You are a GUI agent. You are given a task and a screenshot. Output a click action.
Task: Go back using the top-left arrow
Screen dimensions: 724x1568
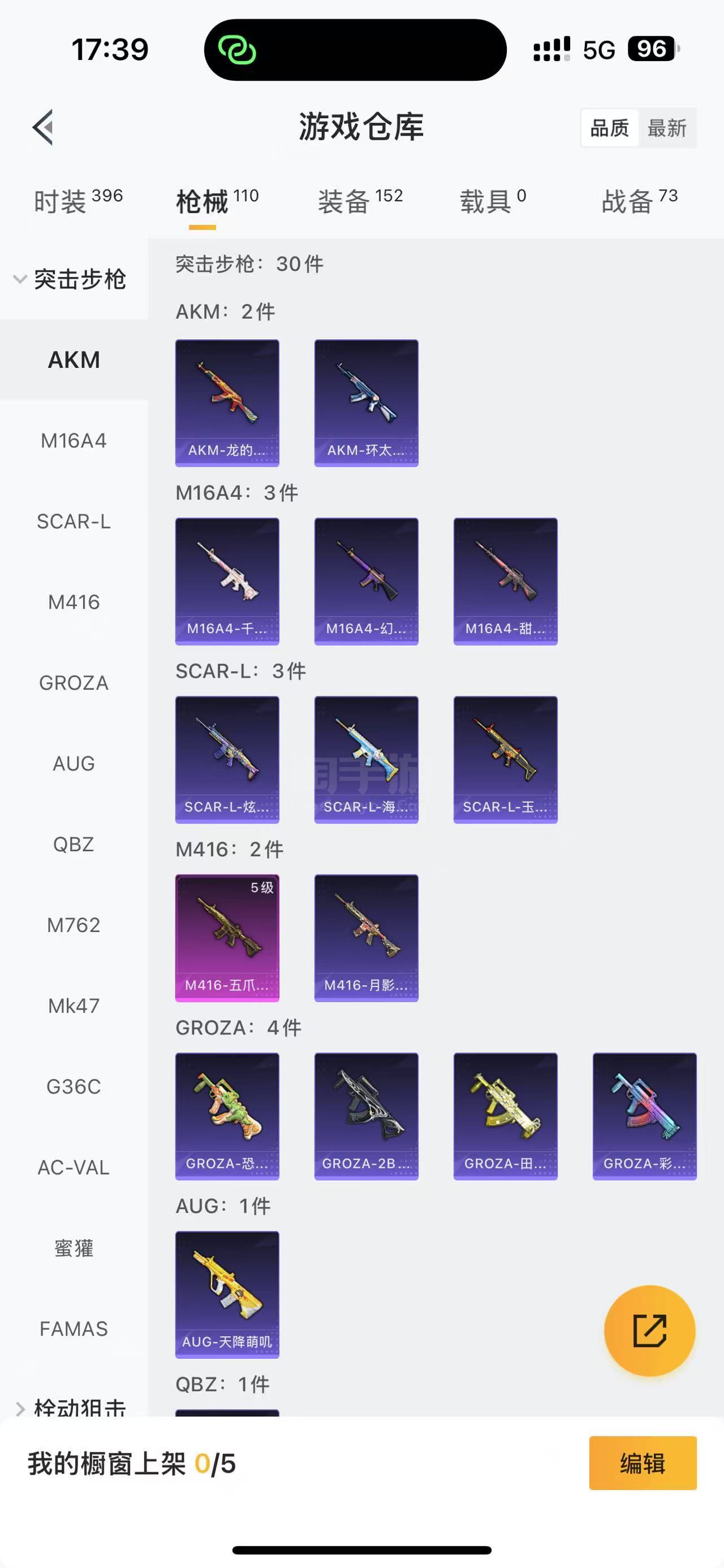tap(43, 128)
